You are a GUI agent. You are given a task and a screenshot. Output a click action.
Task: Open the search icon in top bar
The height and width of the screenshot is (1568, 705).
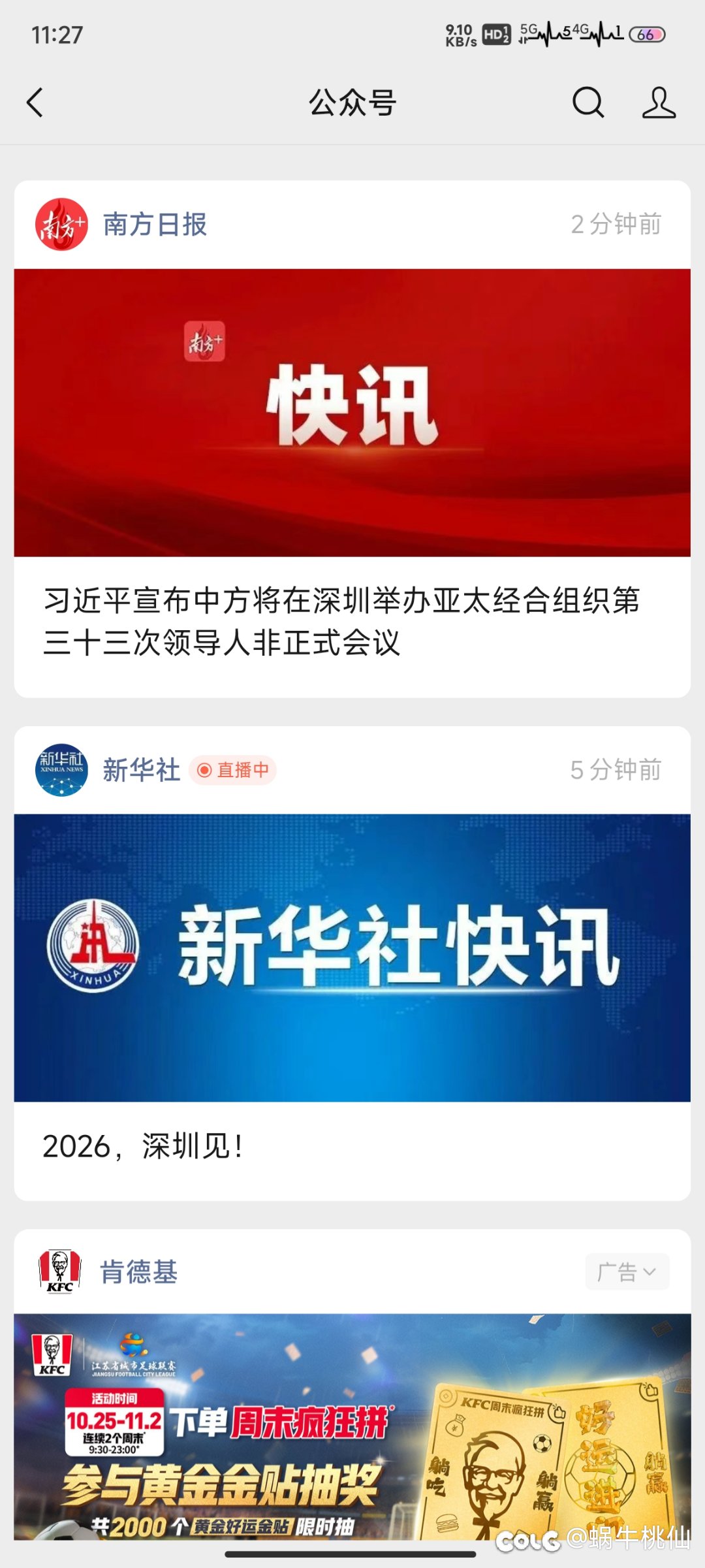pos(587,103)
